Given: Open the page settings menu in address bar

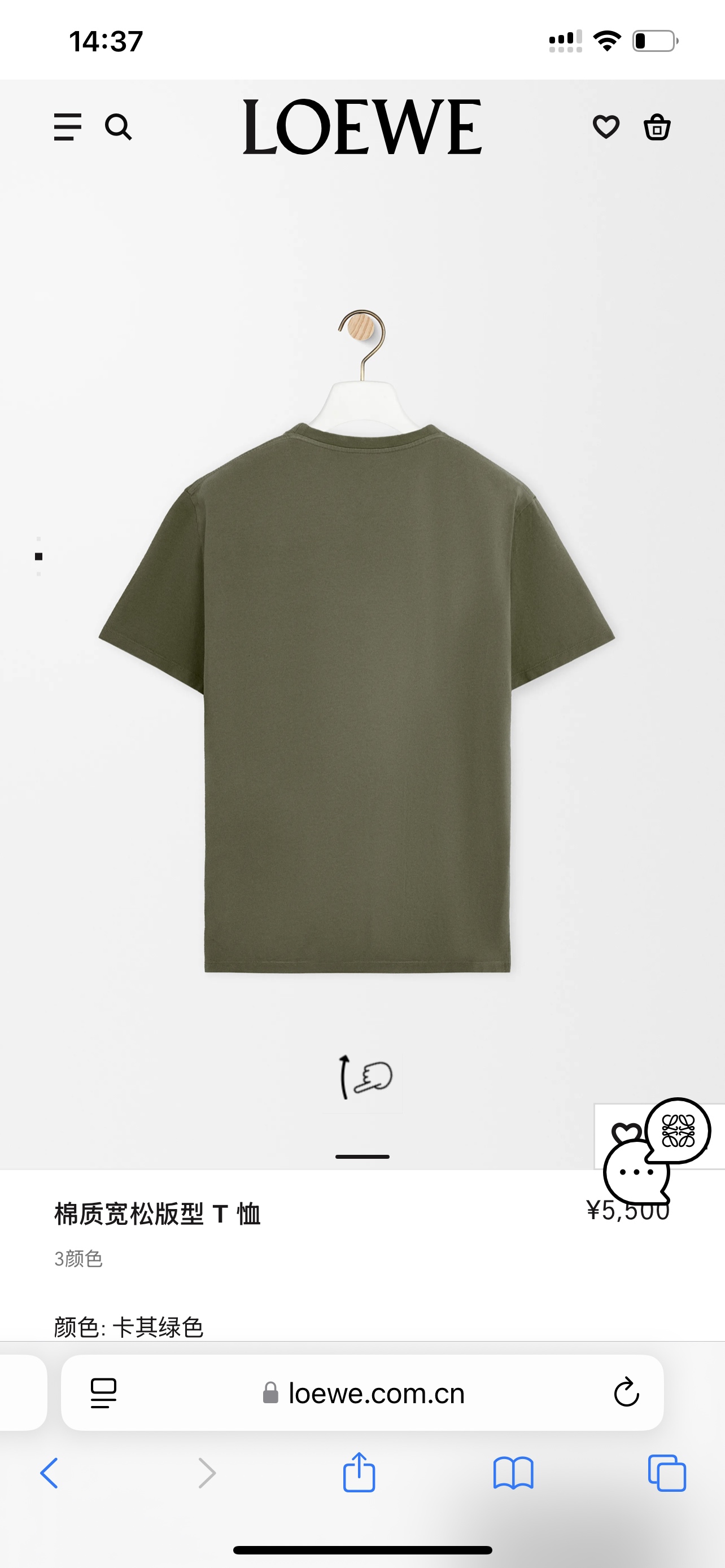Looking at the screenshot, I should point(103,1392).
